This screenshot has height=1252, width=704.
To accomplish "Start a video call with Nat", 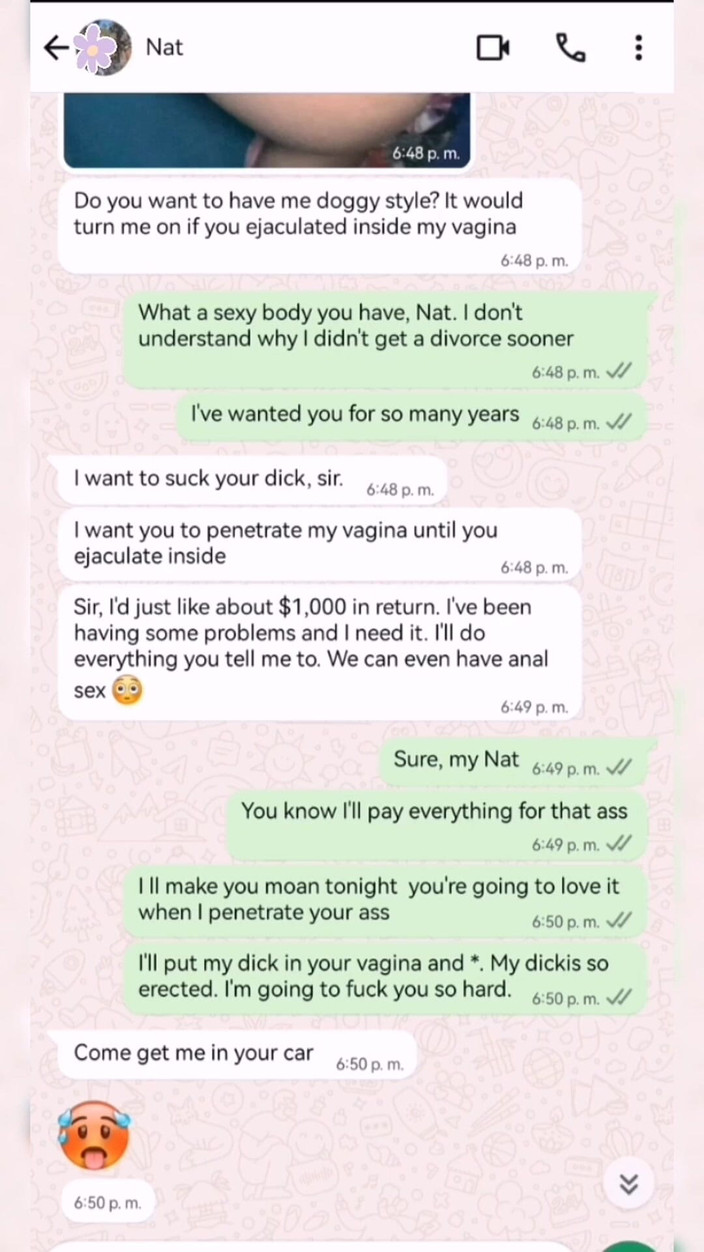I will [493, 47].
